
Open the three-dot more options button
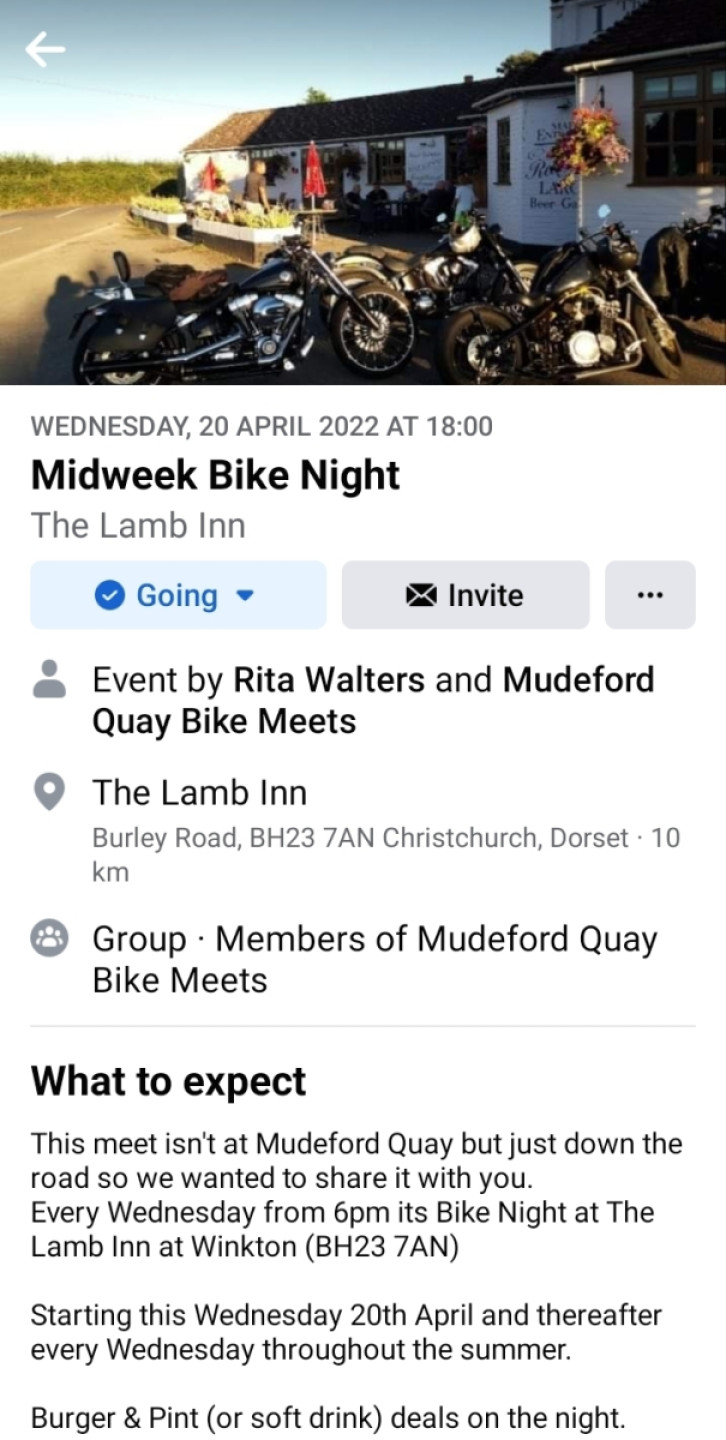pos(650,595)
